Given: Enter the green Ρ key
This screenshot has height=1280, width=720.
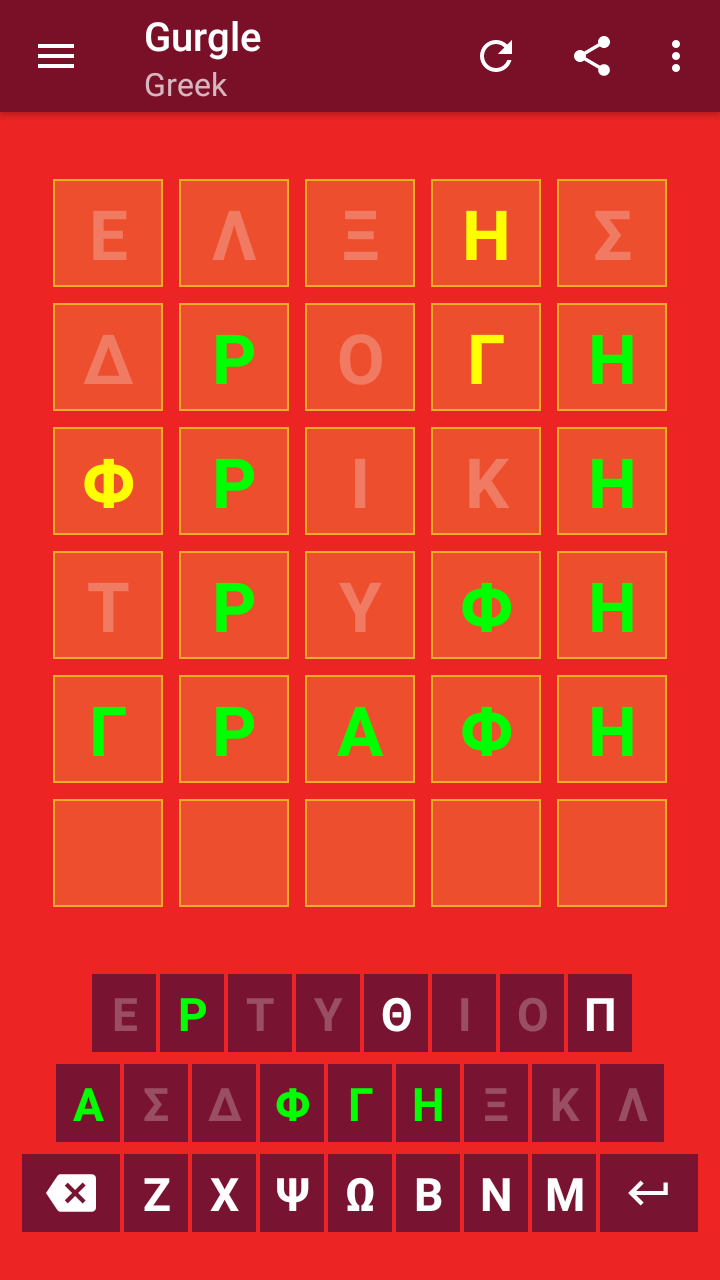Looking at the screenshot, I should click(192, 1013).
